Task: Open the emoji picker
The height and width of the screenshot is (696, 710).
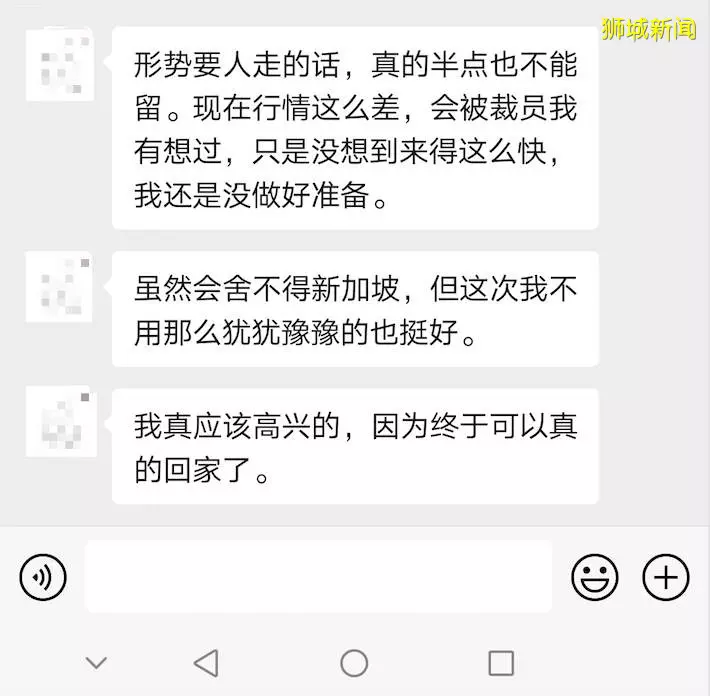Action: point(595,577)
